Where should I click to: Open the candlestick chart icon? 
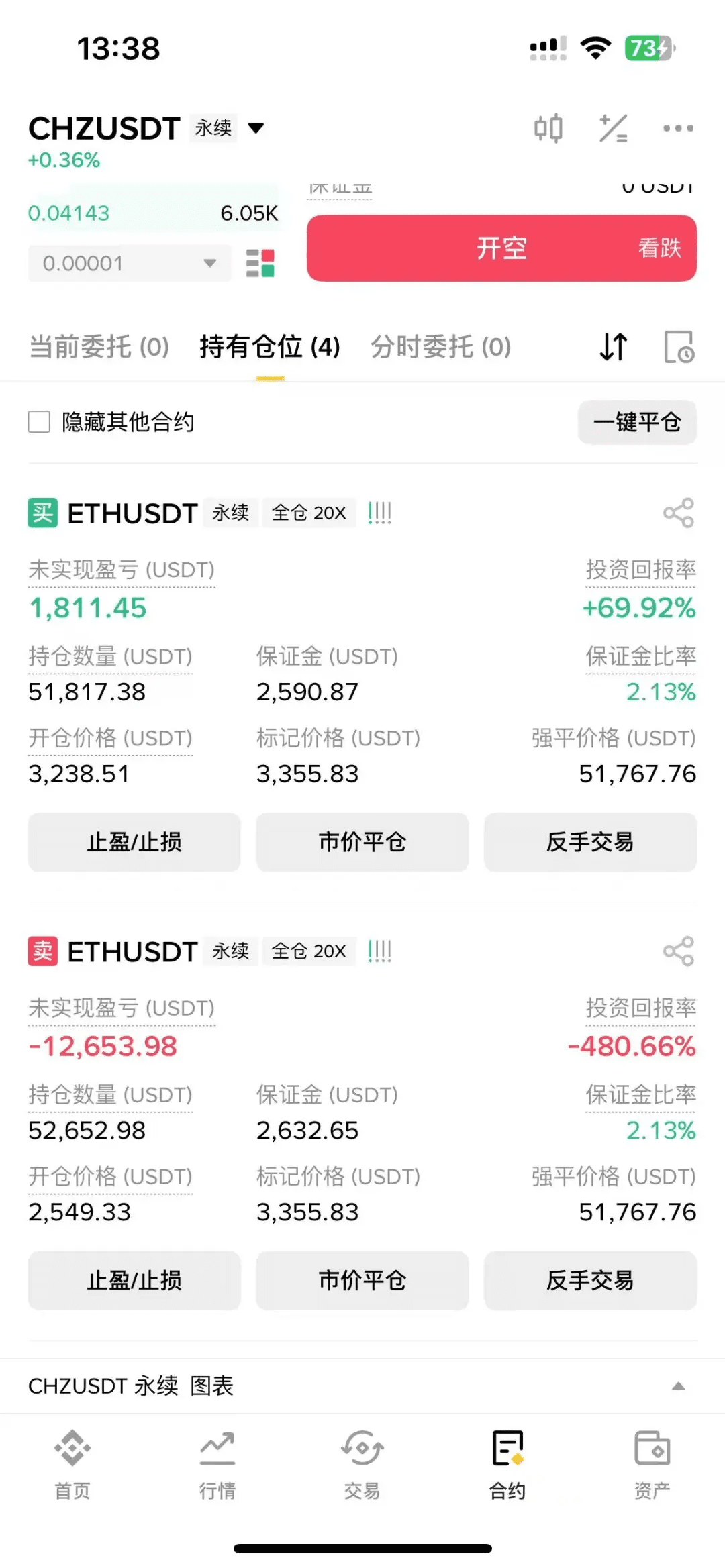pyautogui.click(x=548, y=128)
